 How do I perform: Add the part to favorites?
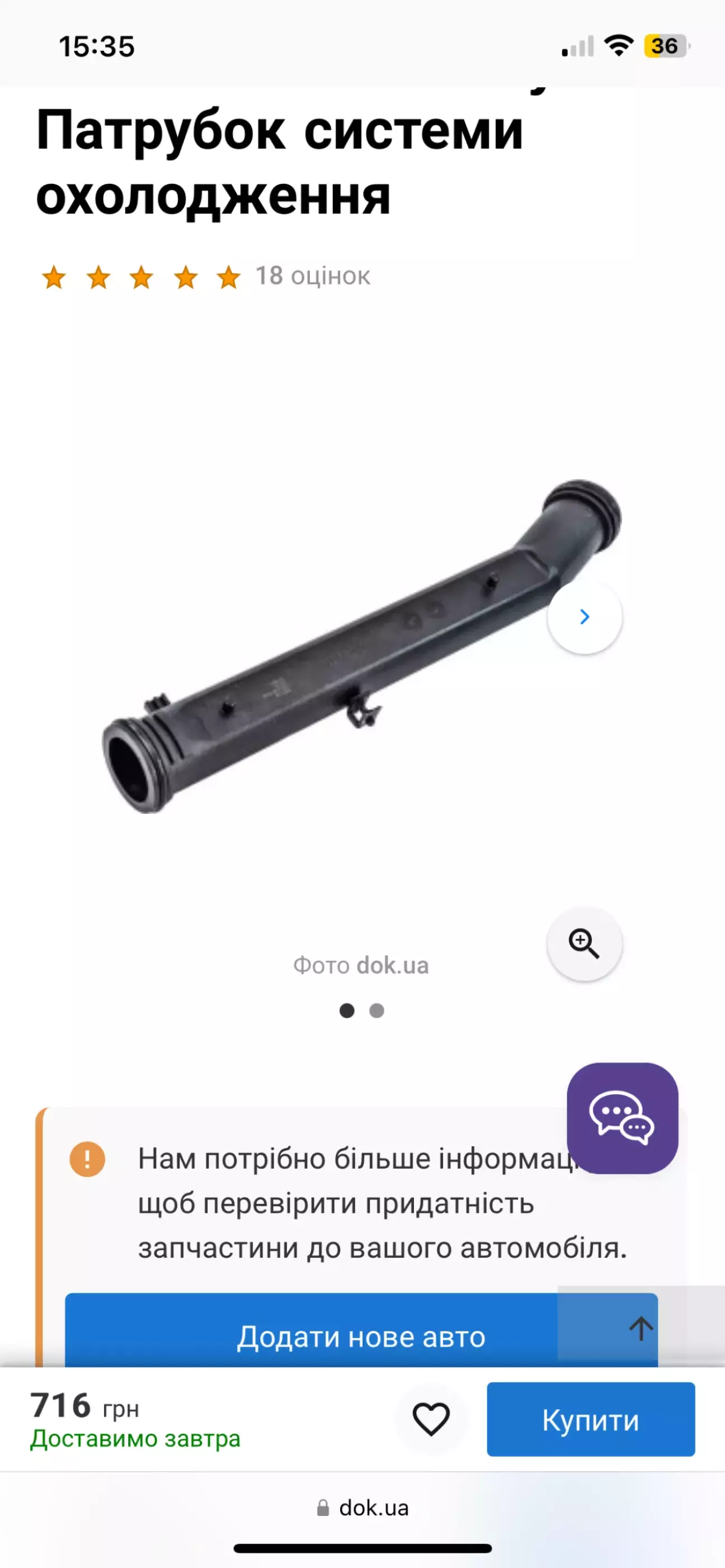coord(431,1419)
